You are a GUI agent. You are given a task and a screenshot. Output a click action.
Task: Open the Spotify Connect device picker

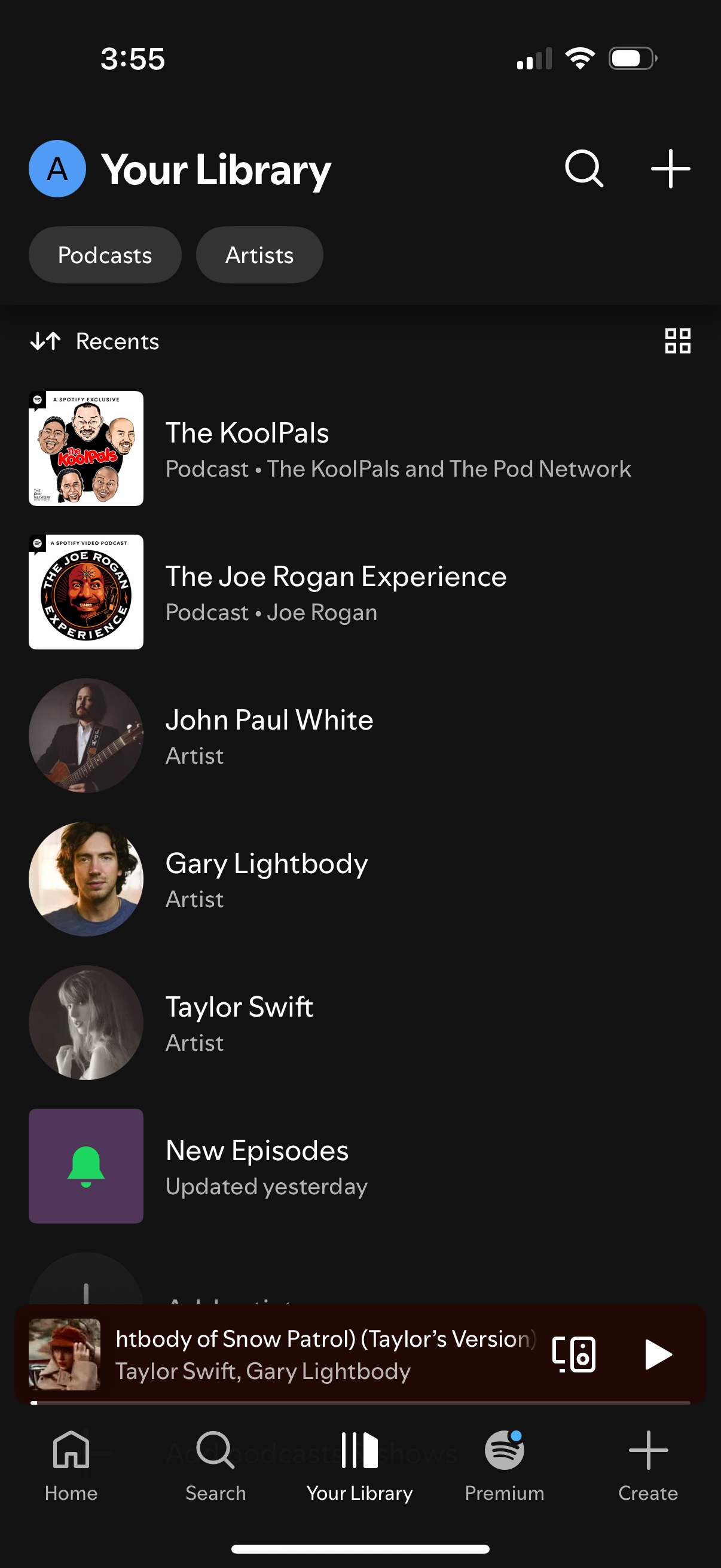coord(575,1354)
